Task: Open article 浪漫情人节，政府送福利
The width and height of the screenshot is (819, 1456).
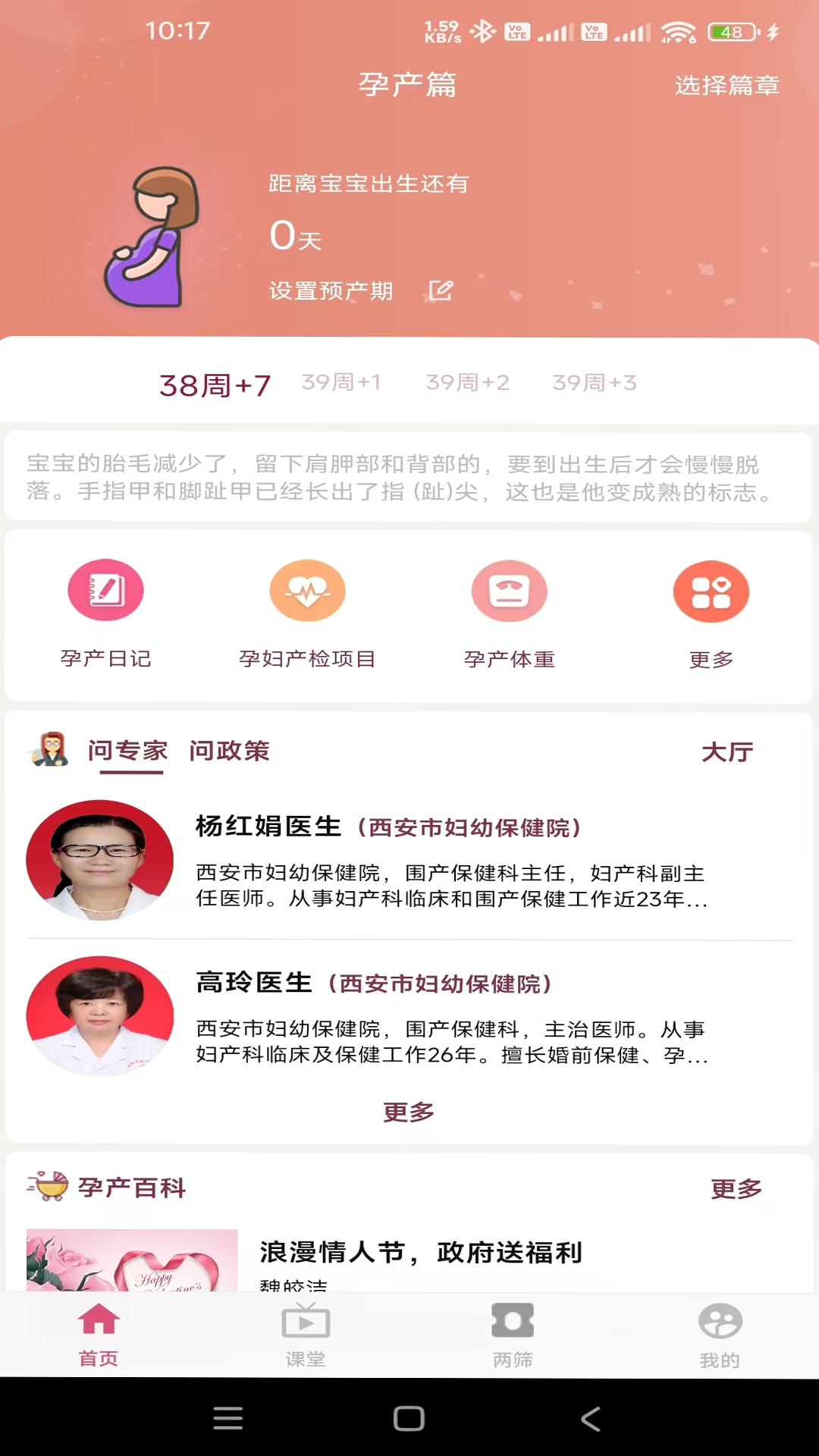Action: coord(421,1253)
